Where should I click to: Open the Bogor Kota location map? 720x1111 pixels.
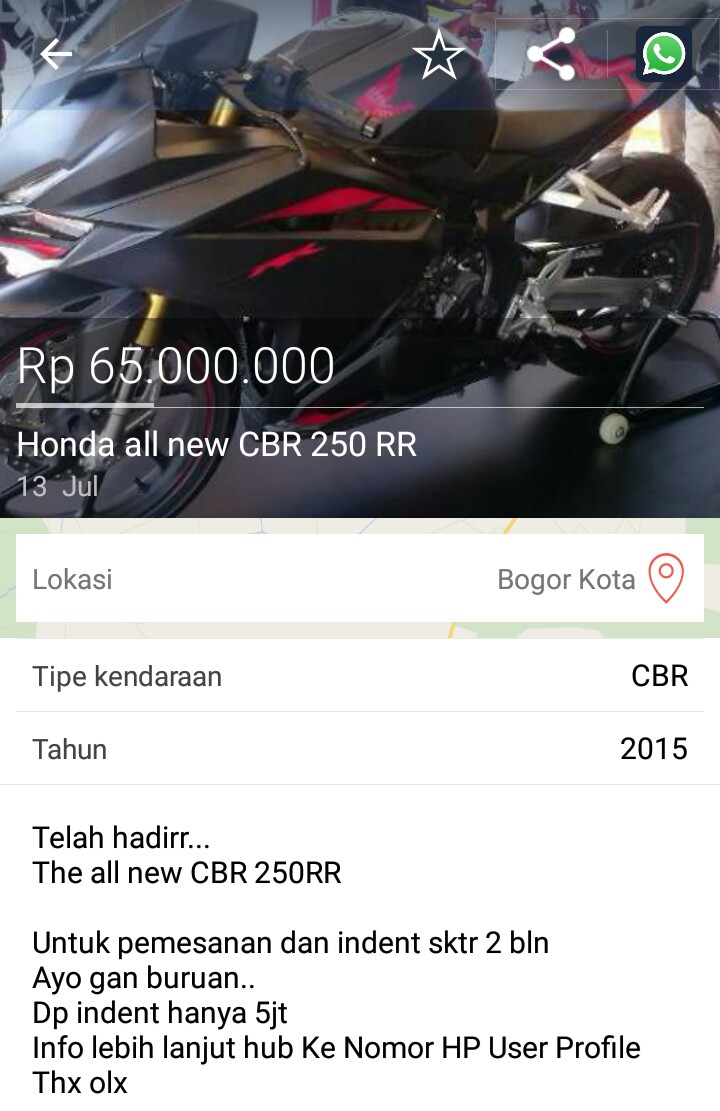click(665, 579)
